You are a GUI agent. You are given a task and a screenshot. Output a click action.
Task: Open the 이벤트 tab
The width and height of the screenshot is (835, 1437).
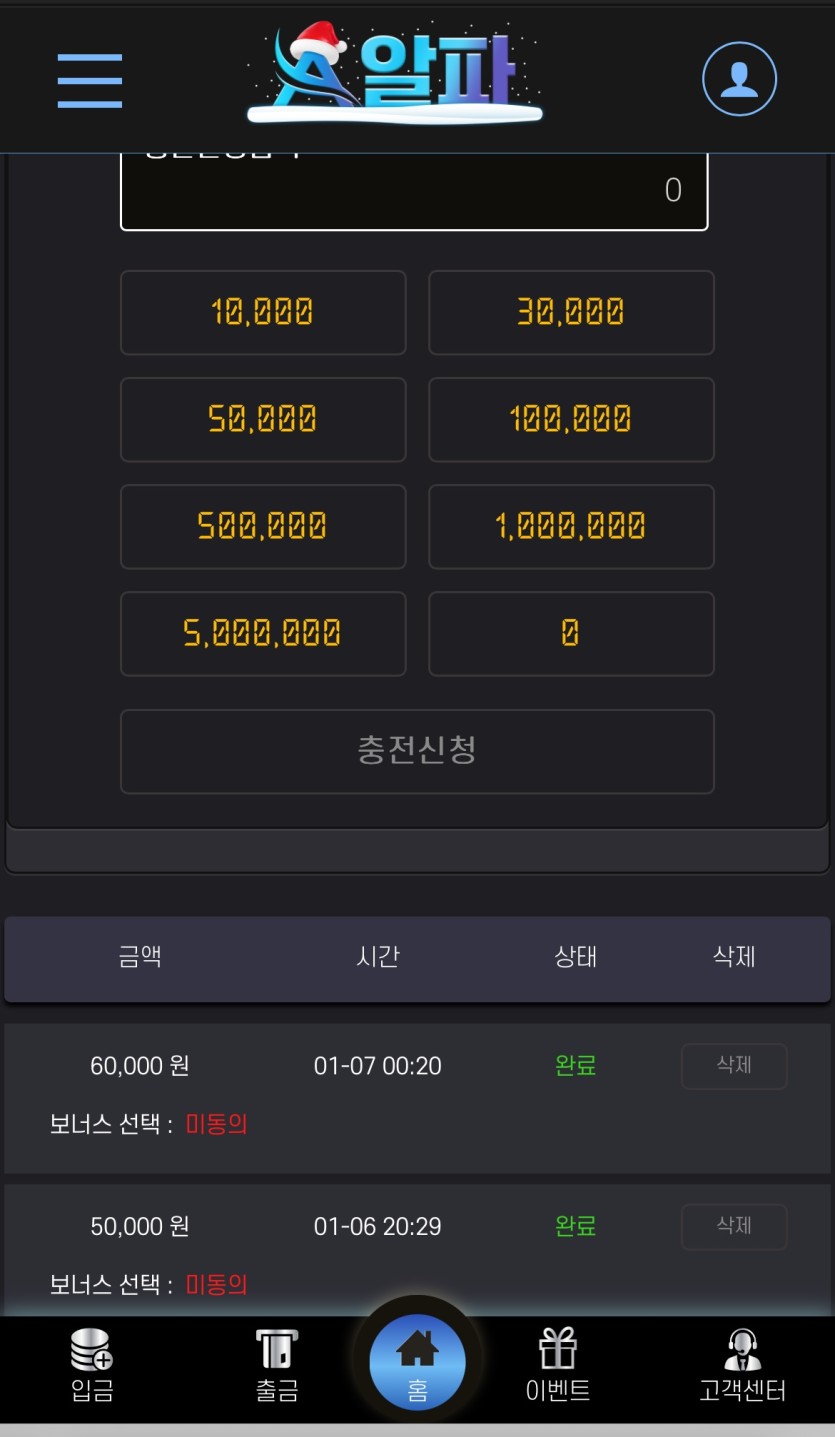point(558,1366)
